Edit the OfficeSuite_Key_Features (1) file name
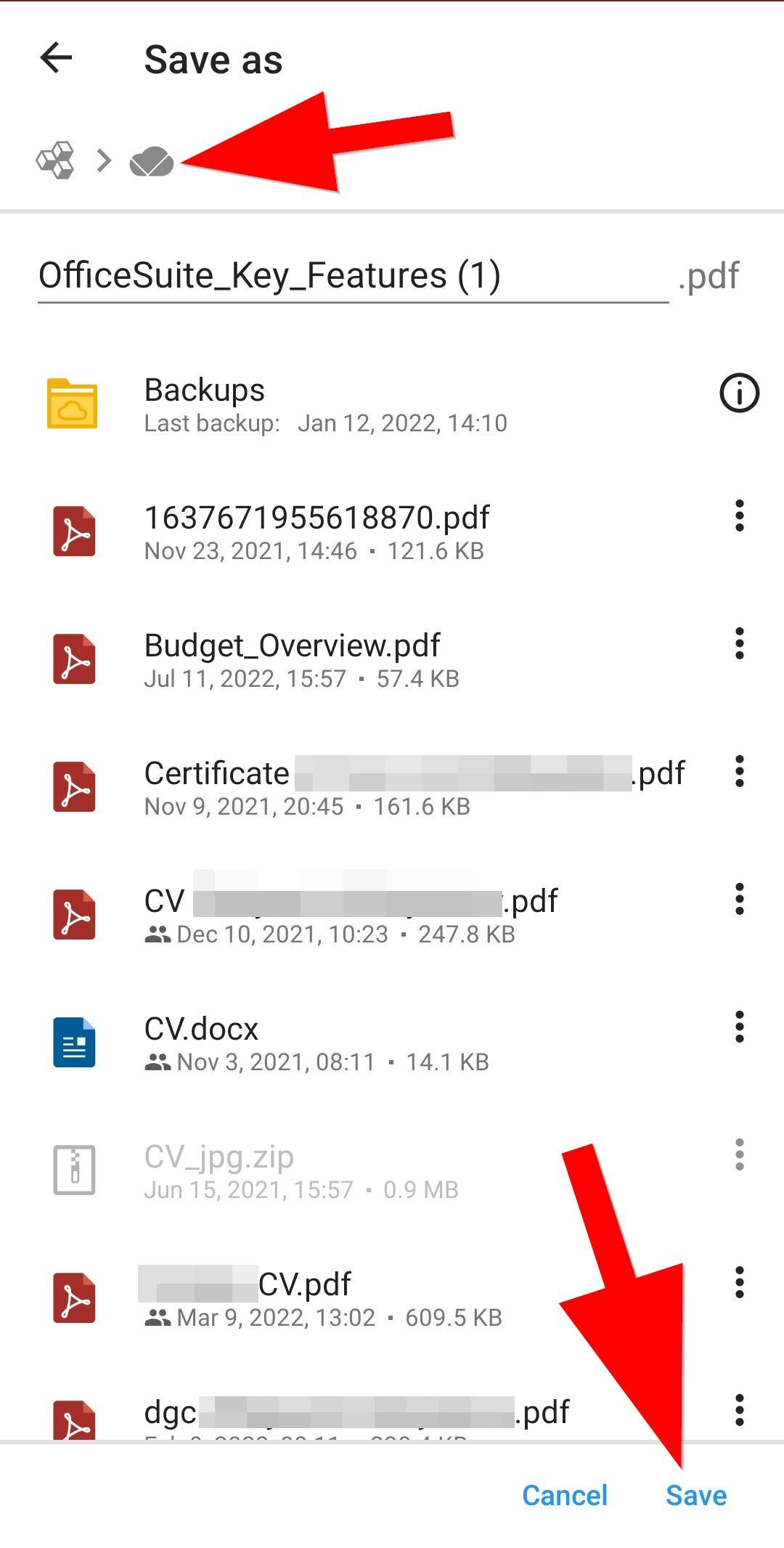Screen dimensions: 784x1548 click(x=353, y=276)
